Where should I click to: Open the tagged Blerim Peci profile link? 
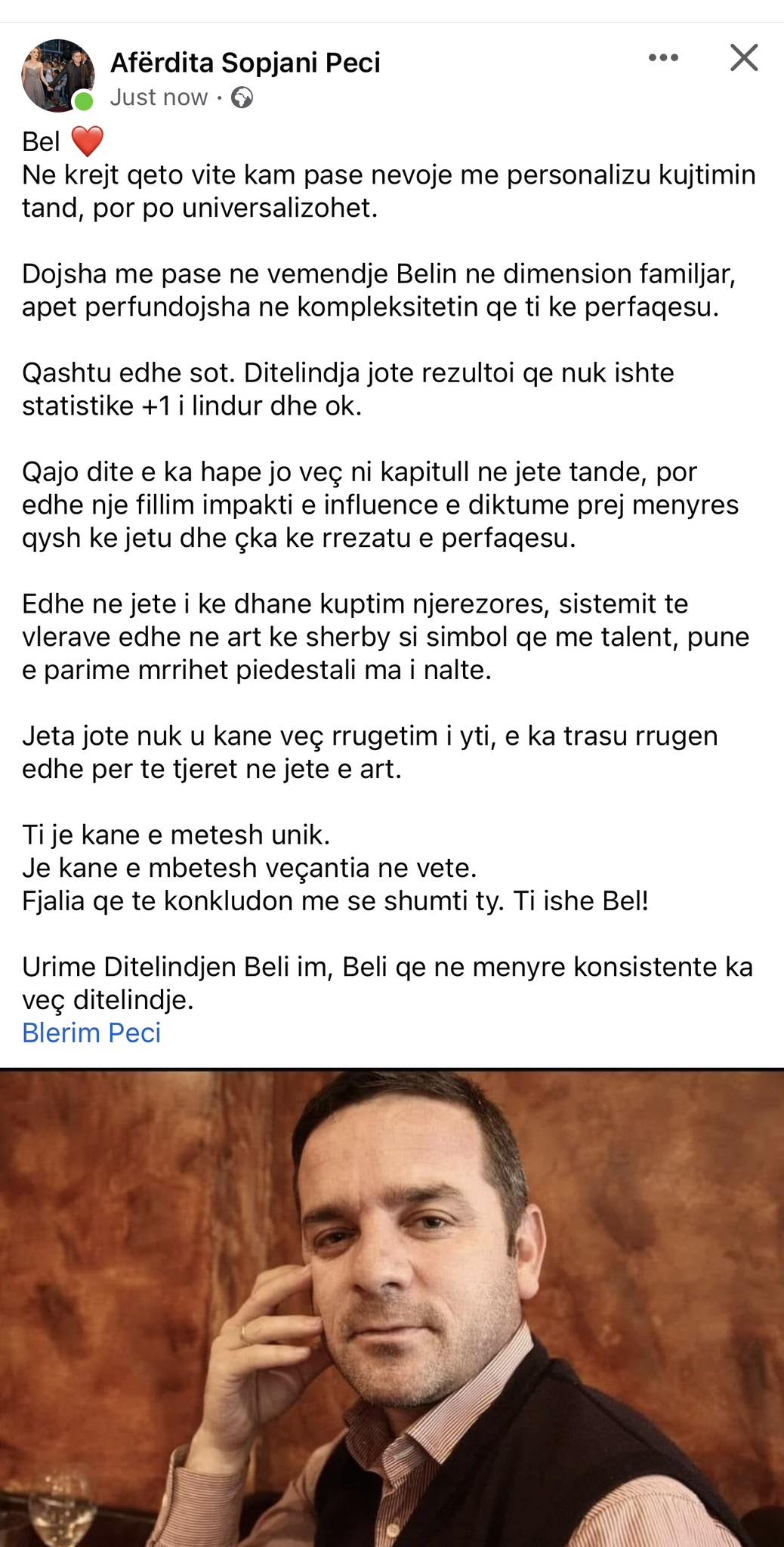91,1033
